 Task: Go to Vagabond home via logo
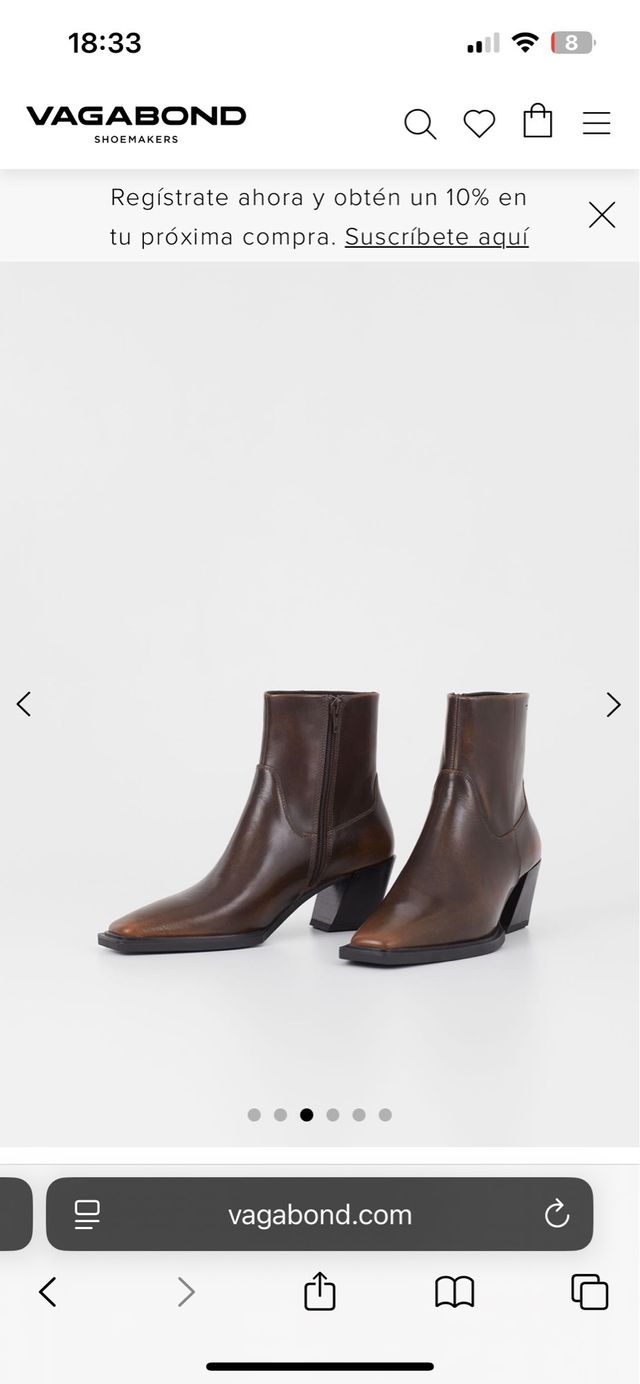(x=136, y=123)
